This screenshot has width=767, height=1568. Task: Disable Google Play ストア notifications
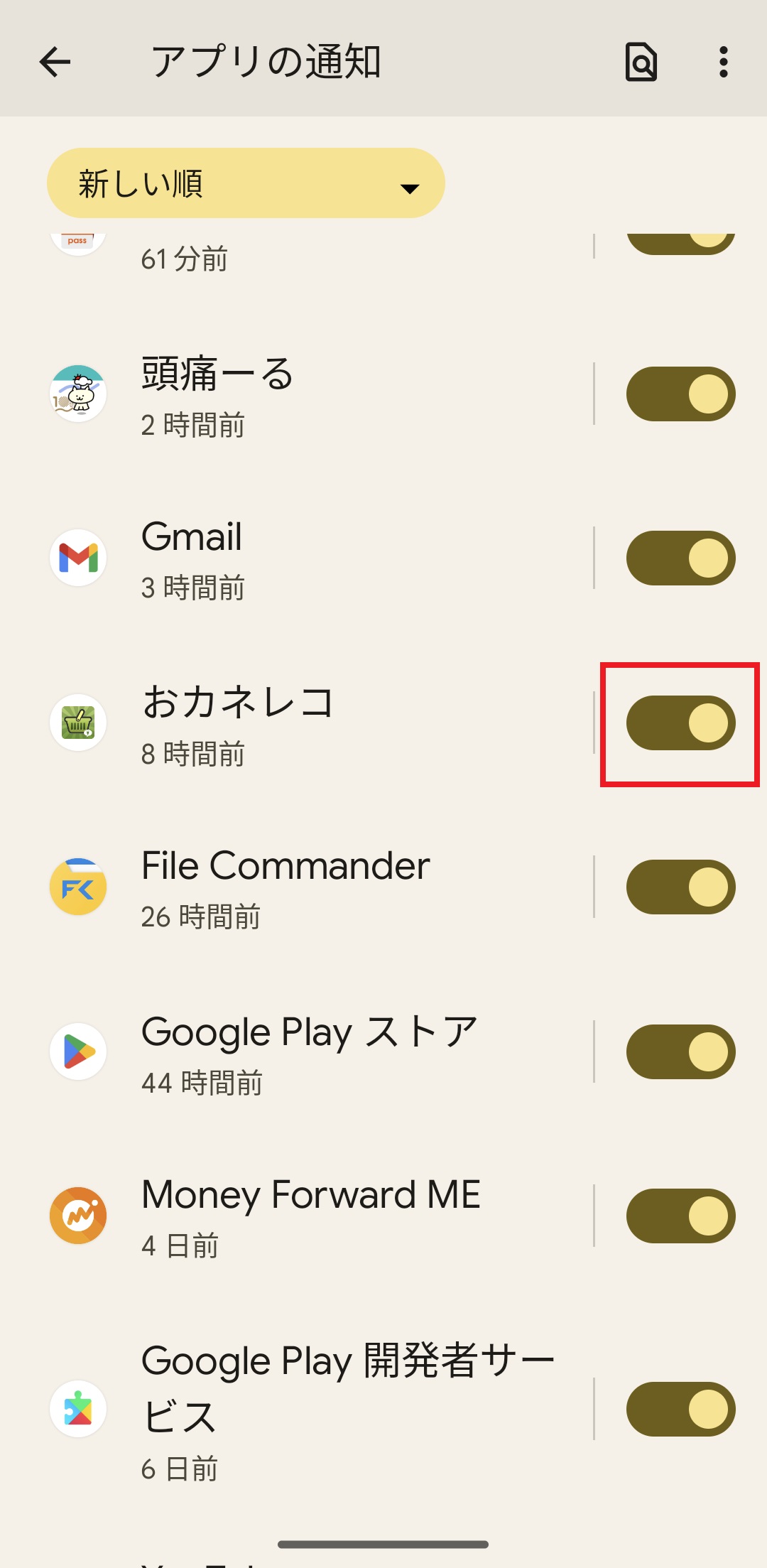pyautogui.click(x=680, y=1052)
